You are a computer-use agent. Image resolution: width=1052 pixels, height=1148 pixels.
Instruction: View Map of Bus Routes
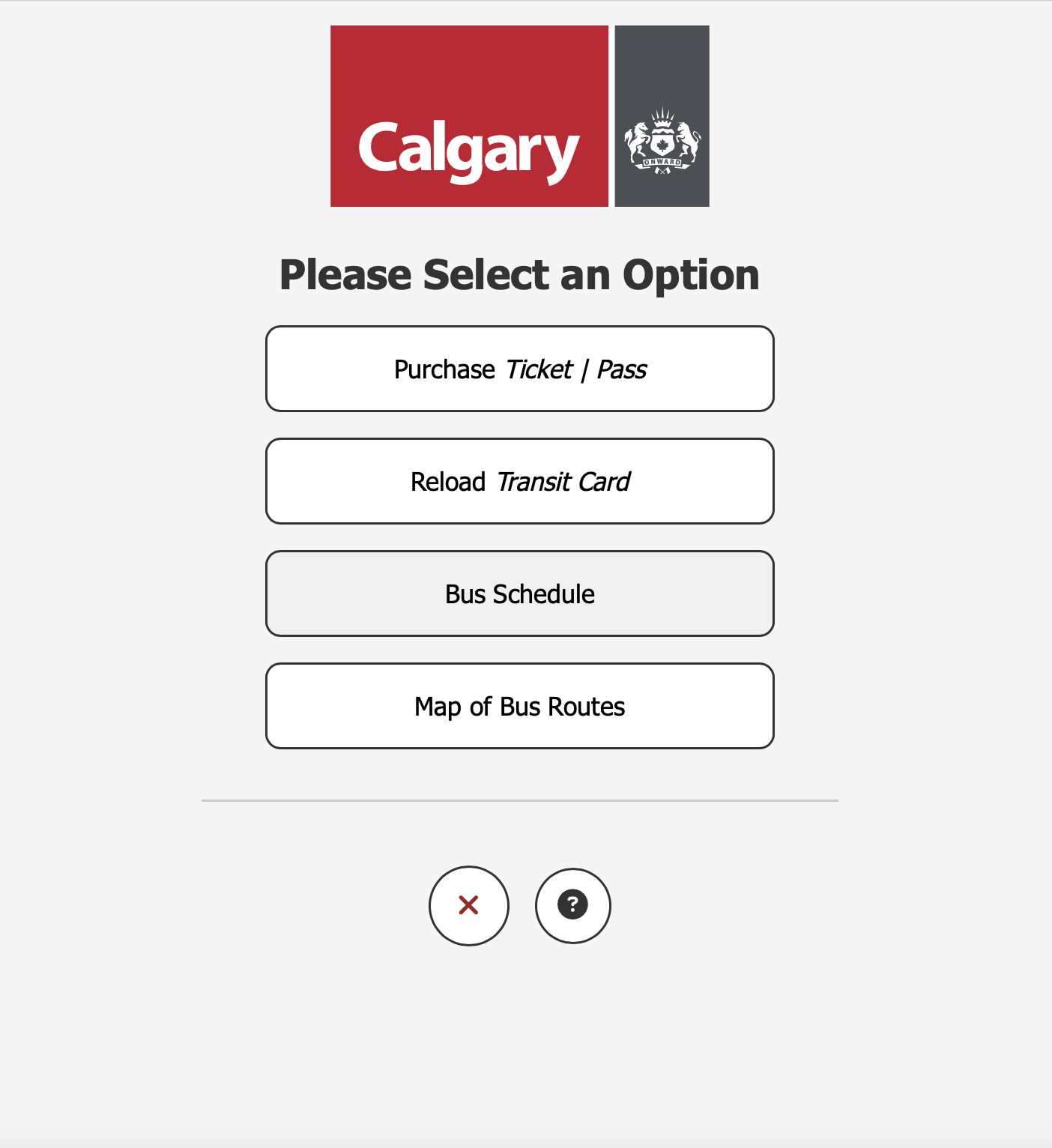pyautogui.click(x=519, y=706)
